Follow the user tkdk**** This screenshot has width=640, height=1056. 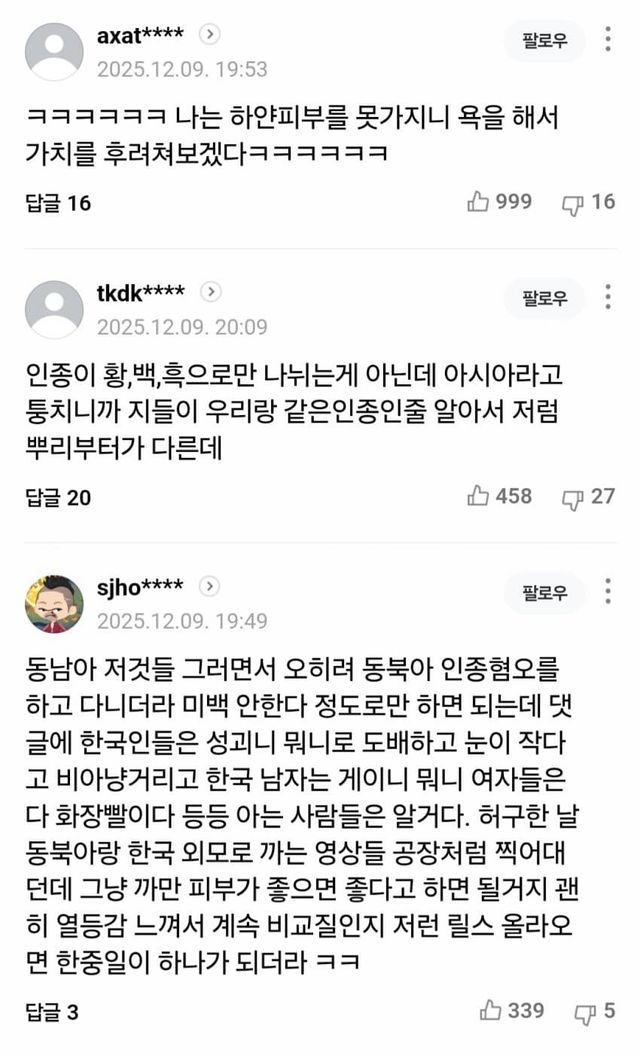(x=544, y=298)
